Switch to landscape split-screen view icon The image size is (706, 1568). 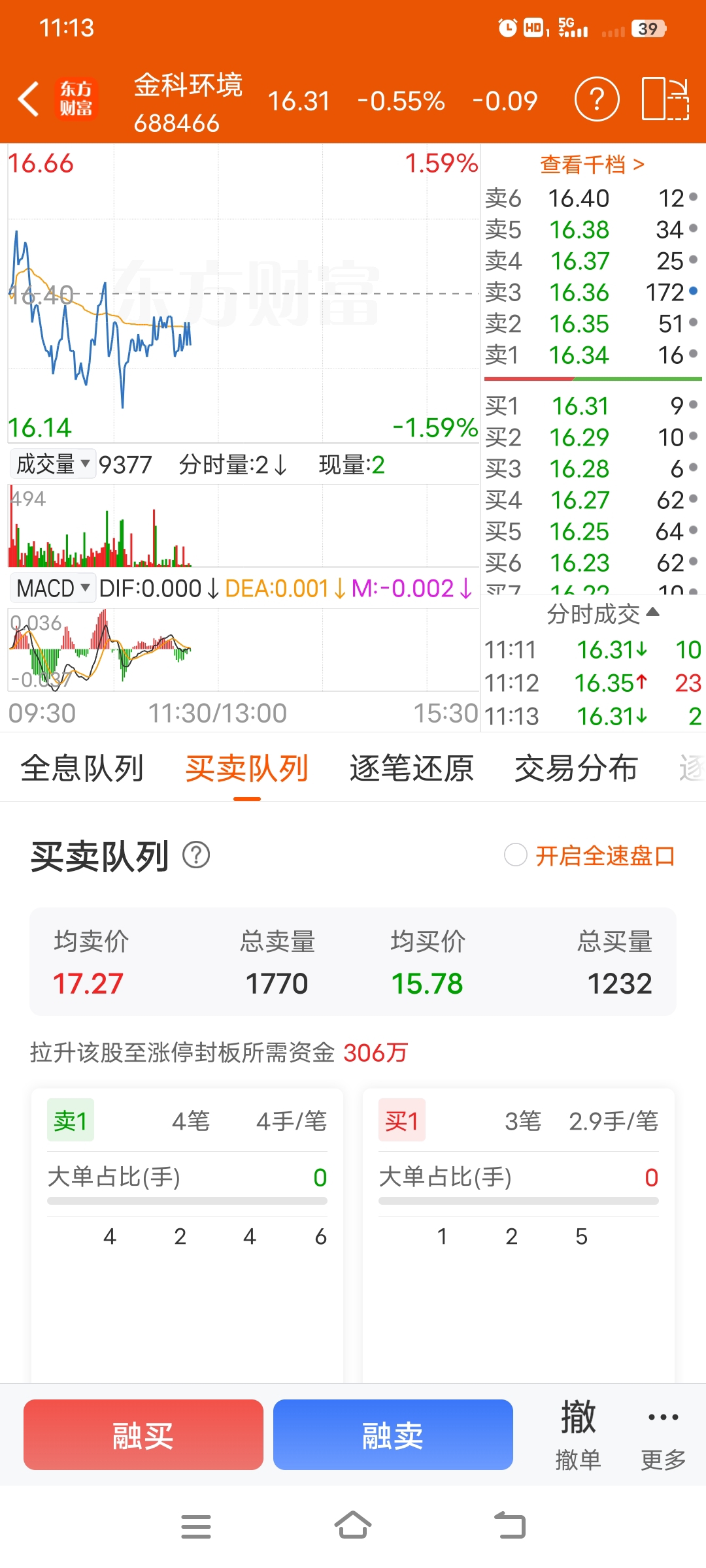pos(665,99)
